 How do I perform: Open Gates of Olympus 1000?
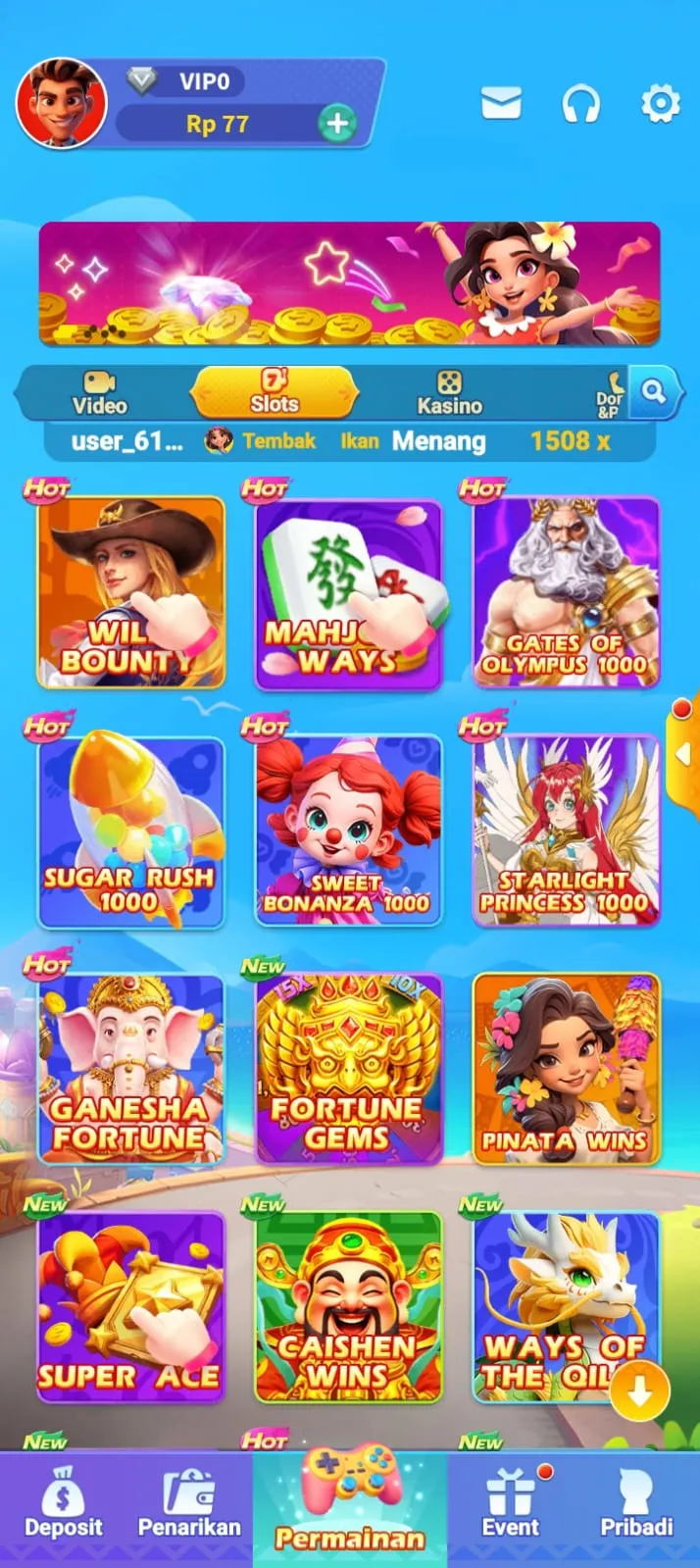click(566, 591)
